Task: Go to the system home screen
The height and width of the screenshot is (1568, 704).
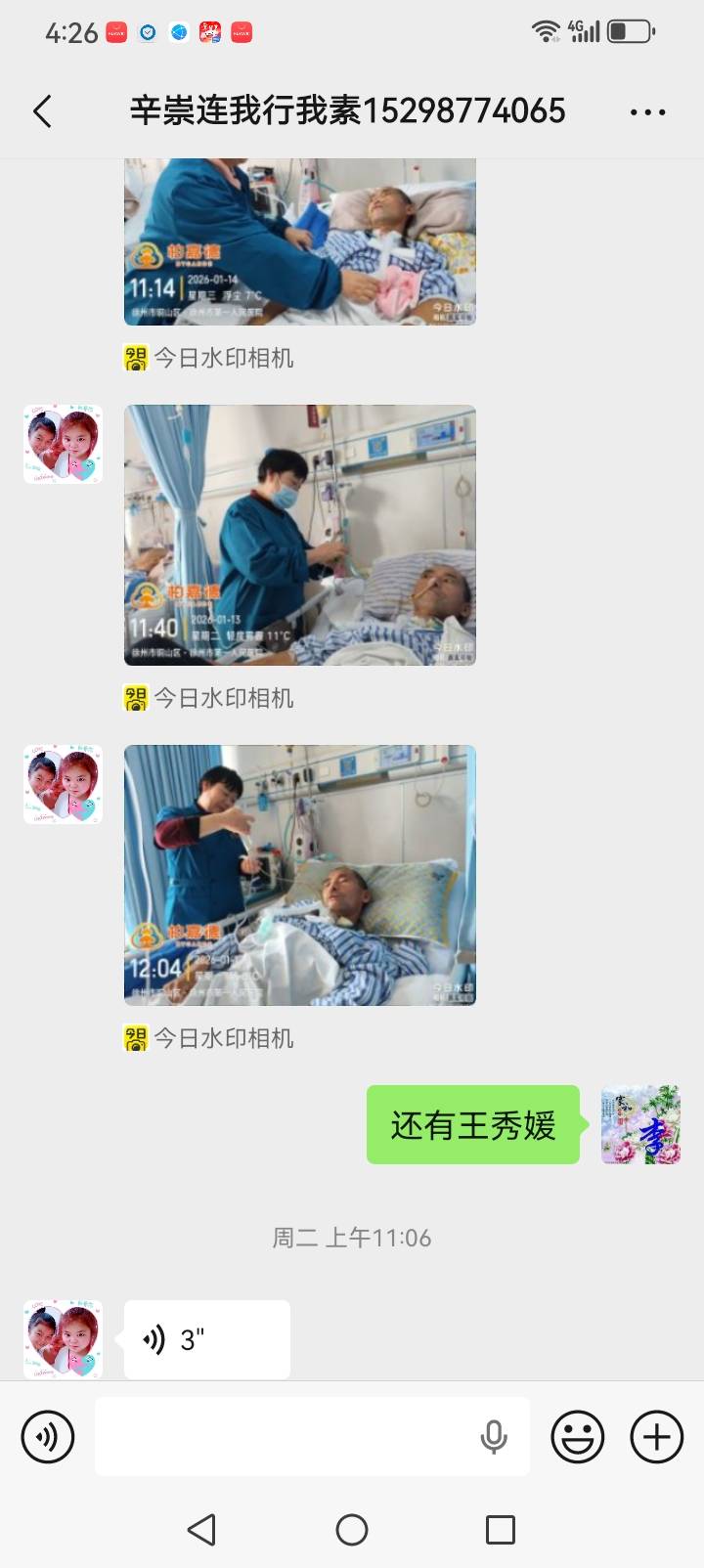Action: (352, 1529)
